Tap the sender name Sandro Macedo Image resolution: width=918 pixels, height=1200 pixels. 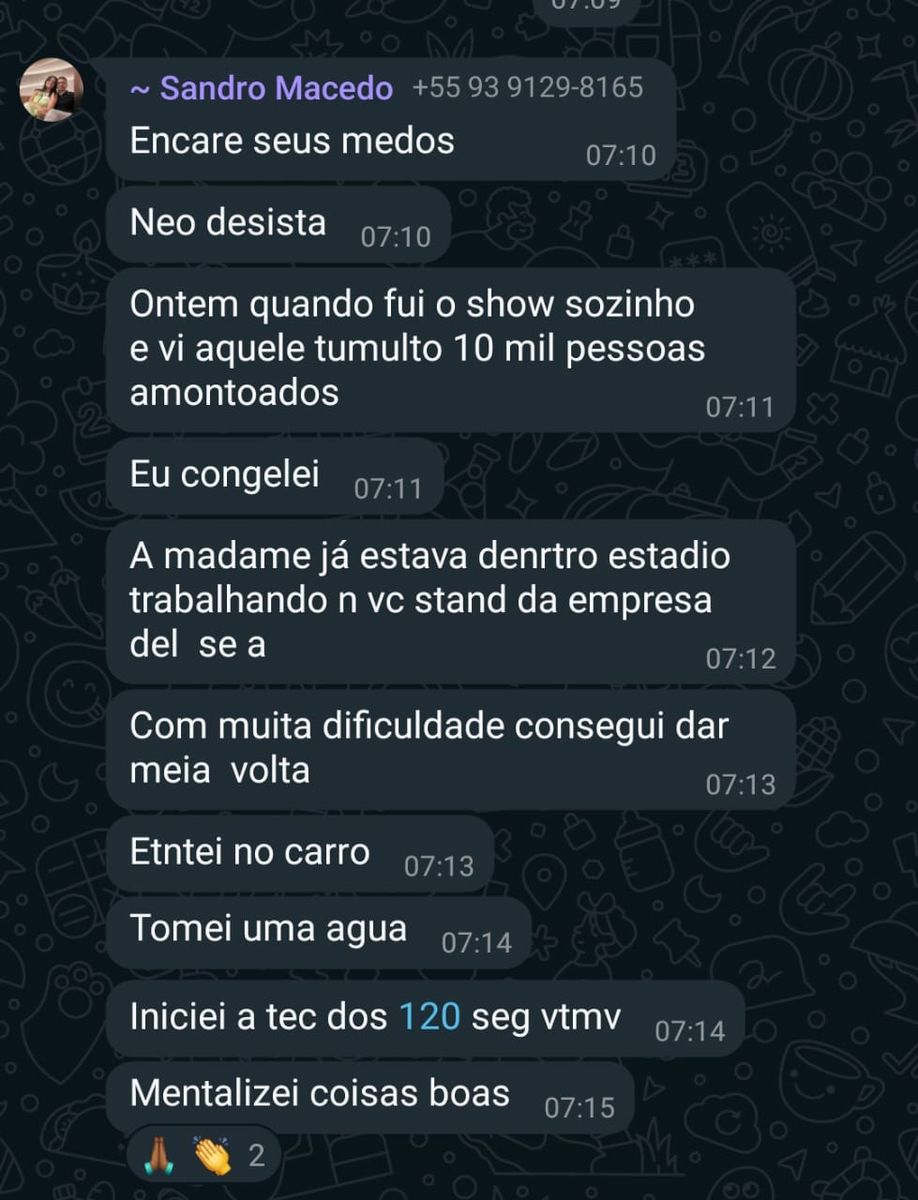coord(262,88)
